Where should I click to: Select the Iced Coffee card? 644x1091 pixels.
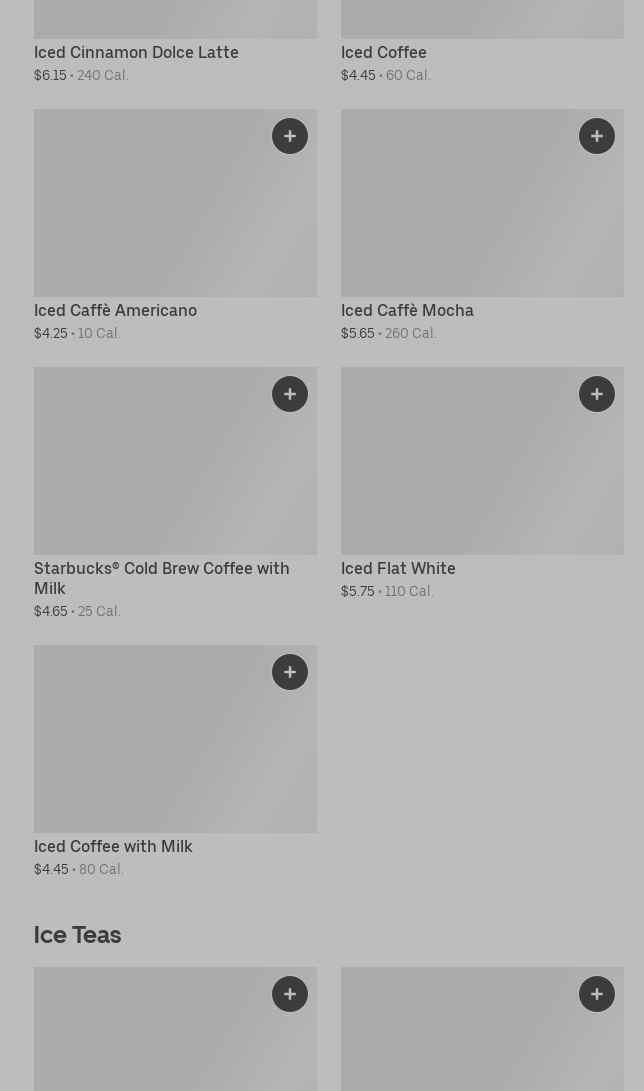click(x=384, y=52)
